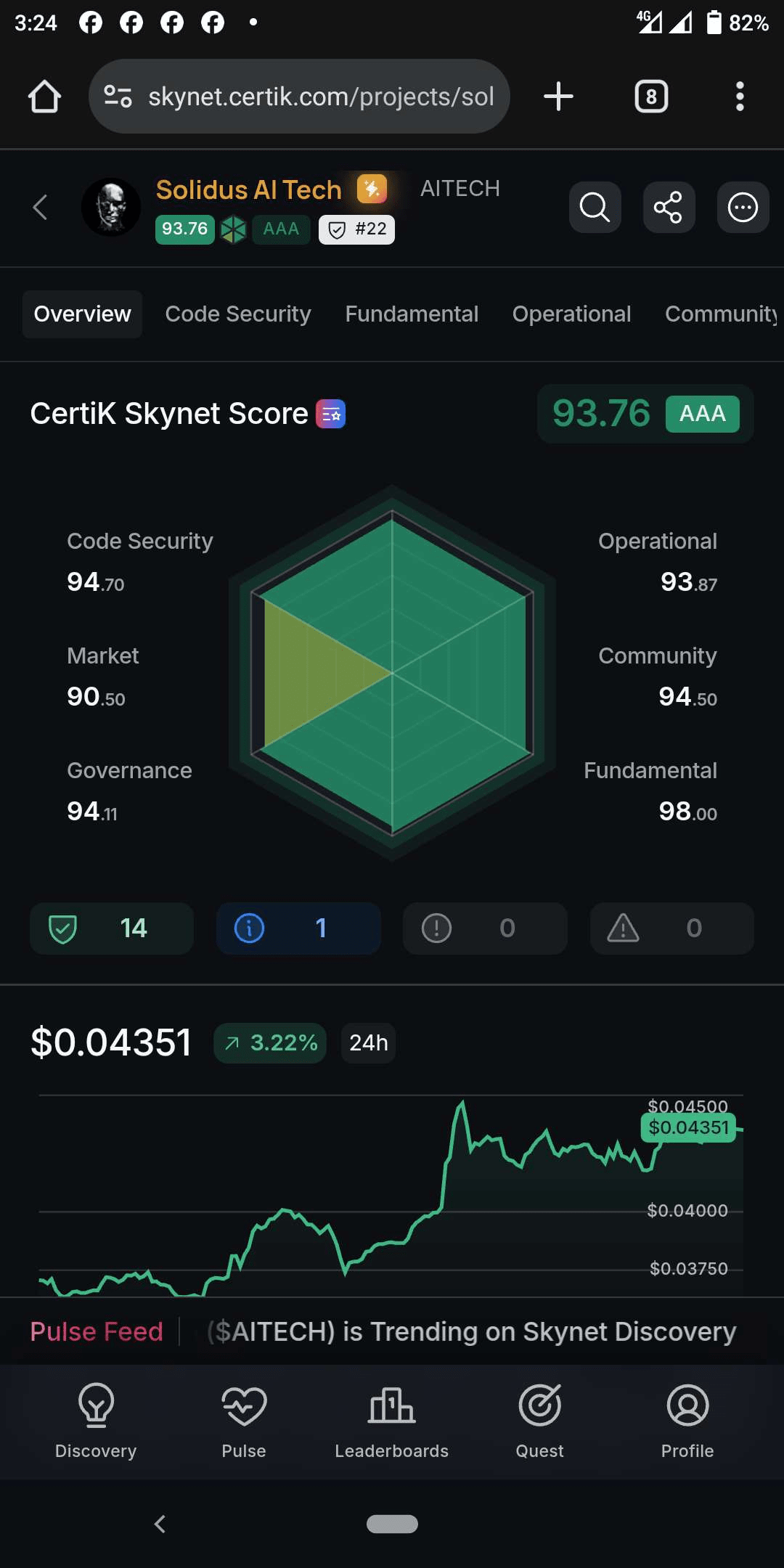Open Leaderboards from bottom navigation
784x1568 pixels.
(x=391, y=1421)
